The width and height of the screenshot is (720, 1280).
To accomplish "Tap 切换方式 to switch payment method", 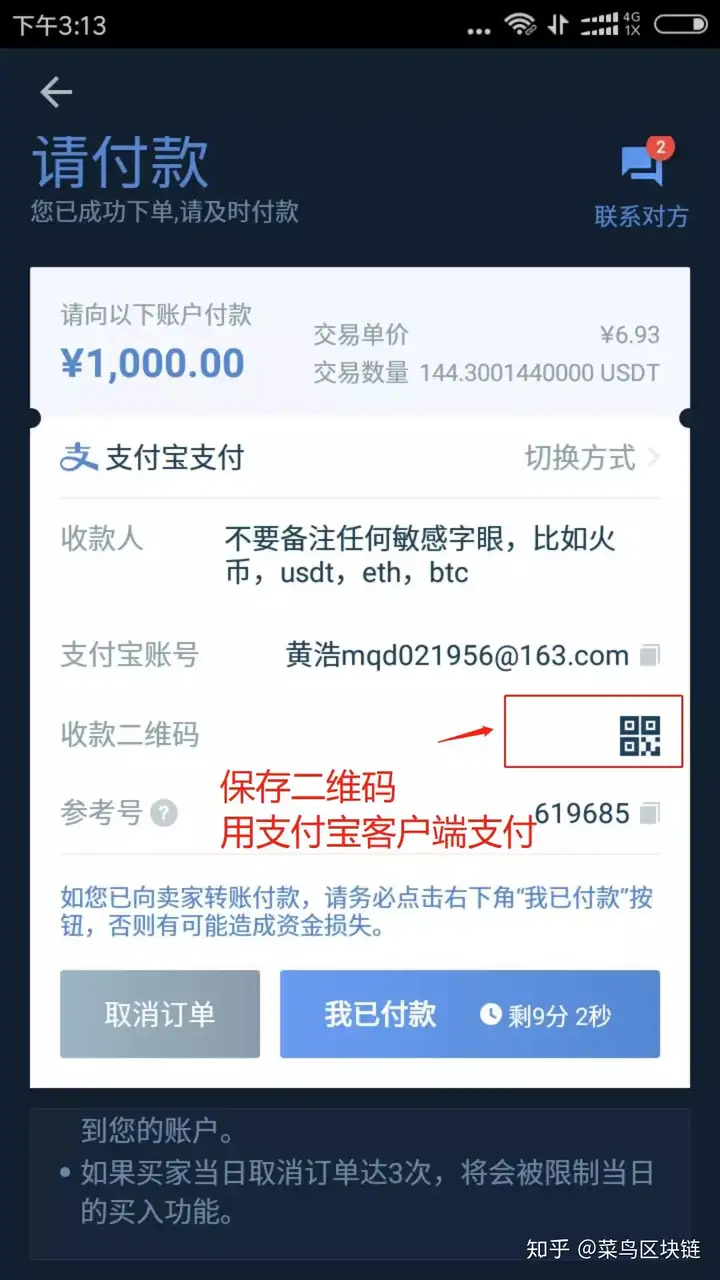I will pos(590,458).
